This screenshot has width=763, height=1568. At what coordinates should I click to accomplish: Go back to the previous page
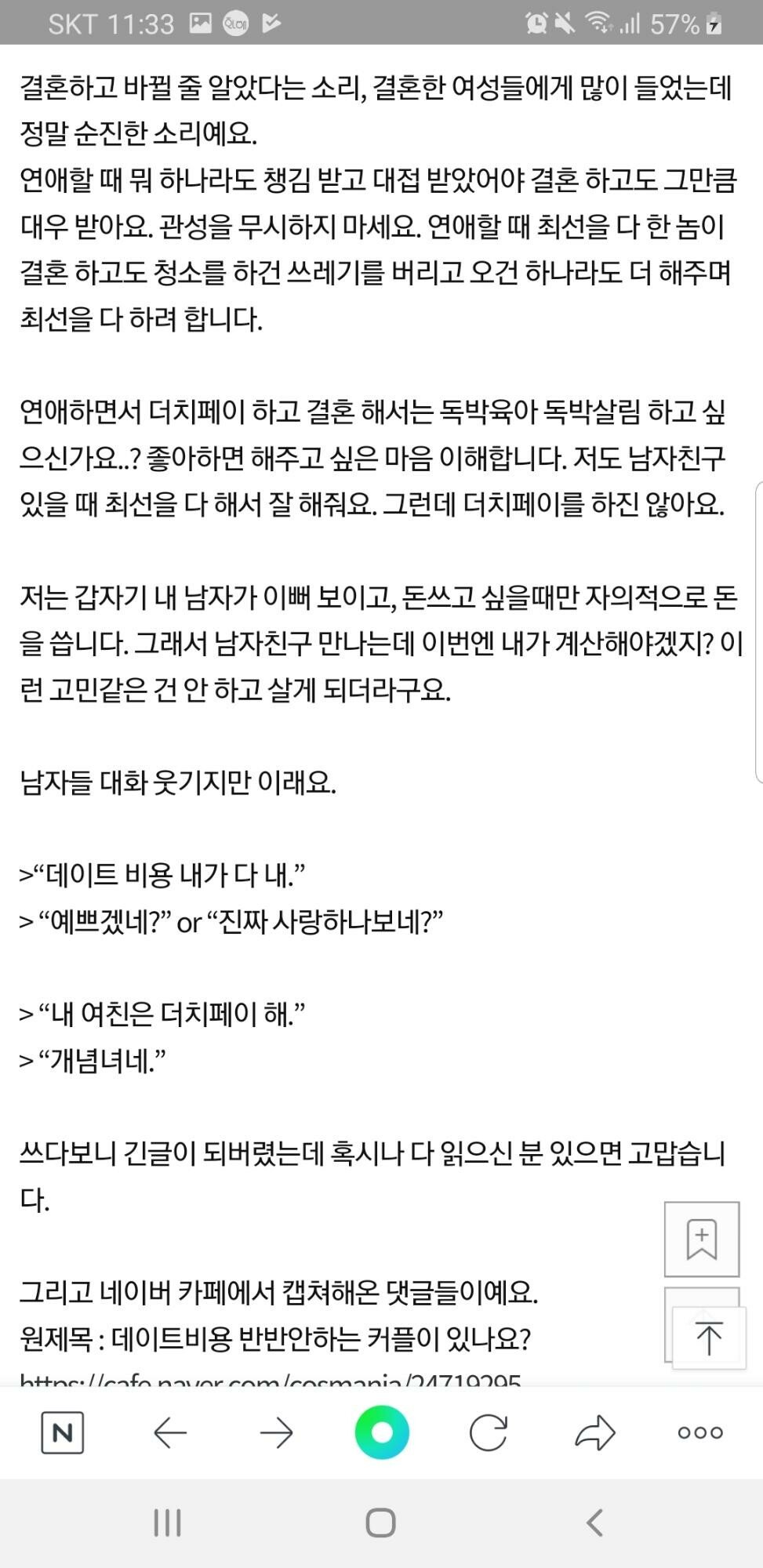[169, 1433]
